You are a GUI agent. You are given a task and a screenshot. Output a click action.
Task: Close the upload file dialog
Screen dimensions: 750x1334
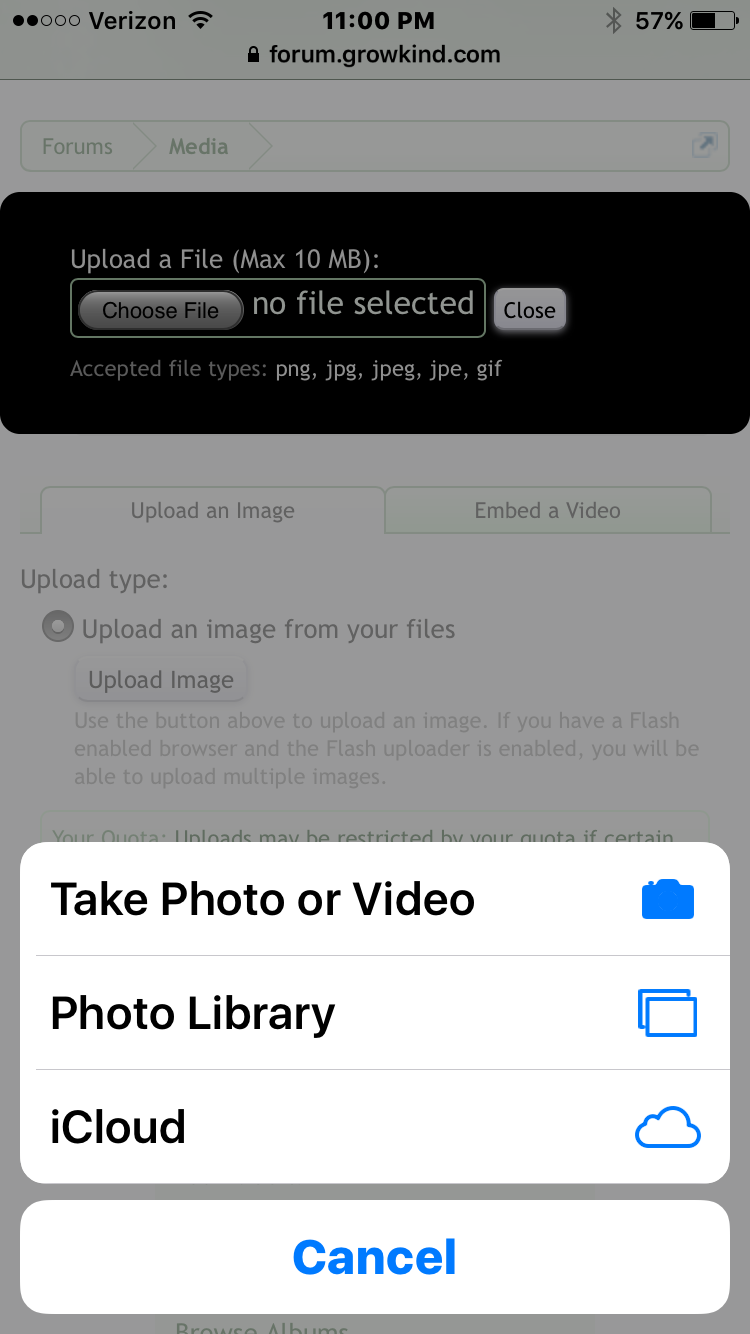[x=529, y=310]
